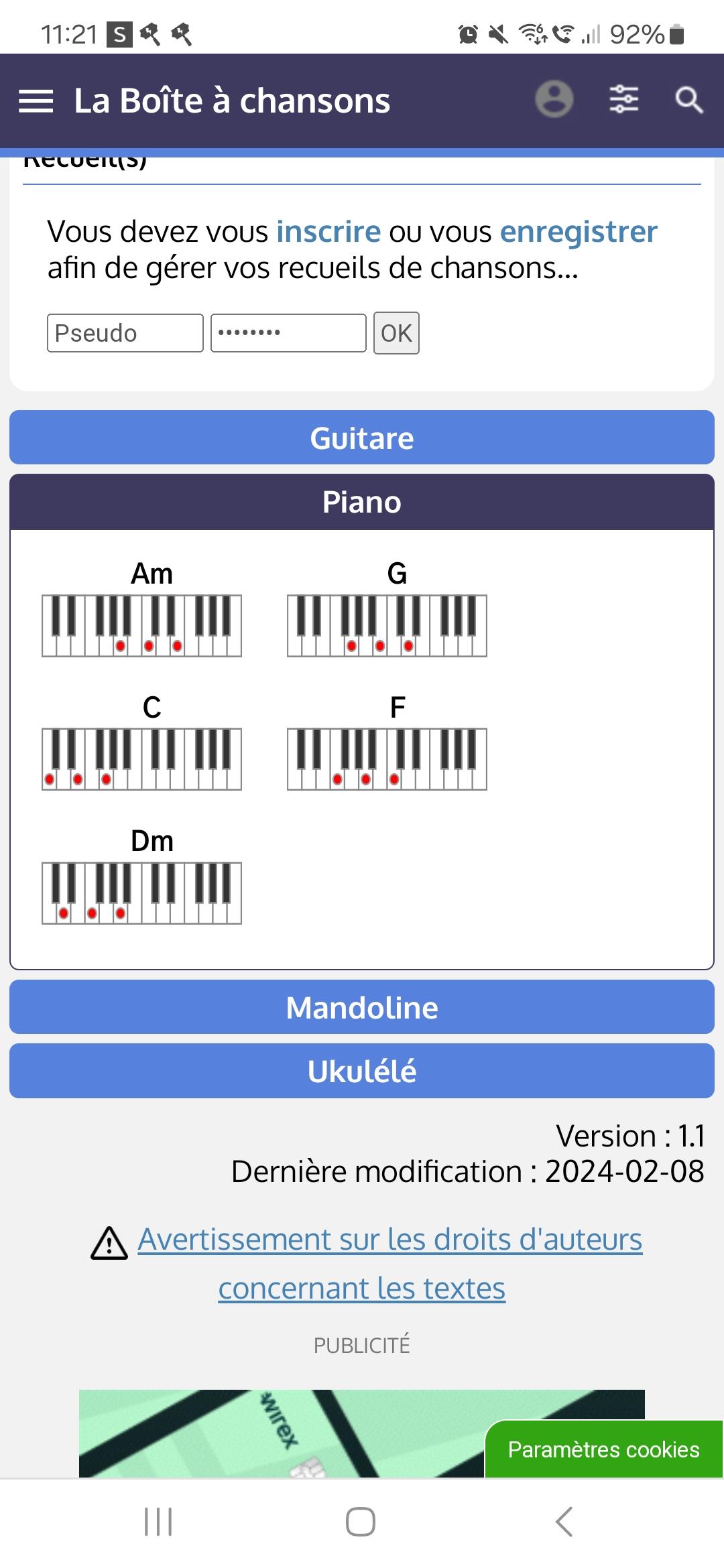Go to the home screen
The height and width of the screenshot is (1568, 724).
[x=361, y=1521]
